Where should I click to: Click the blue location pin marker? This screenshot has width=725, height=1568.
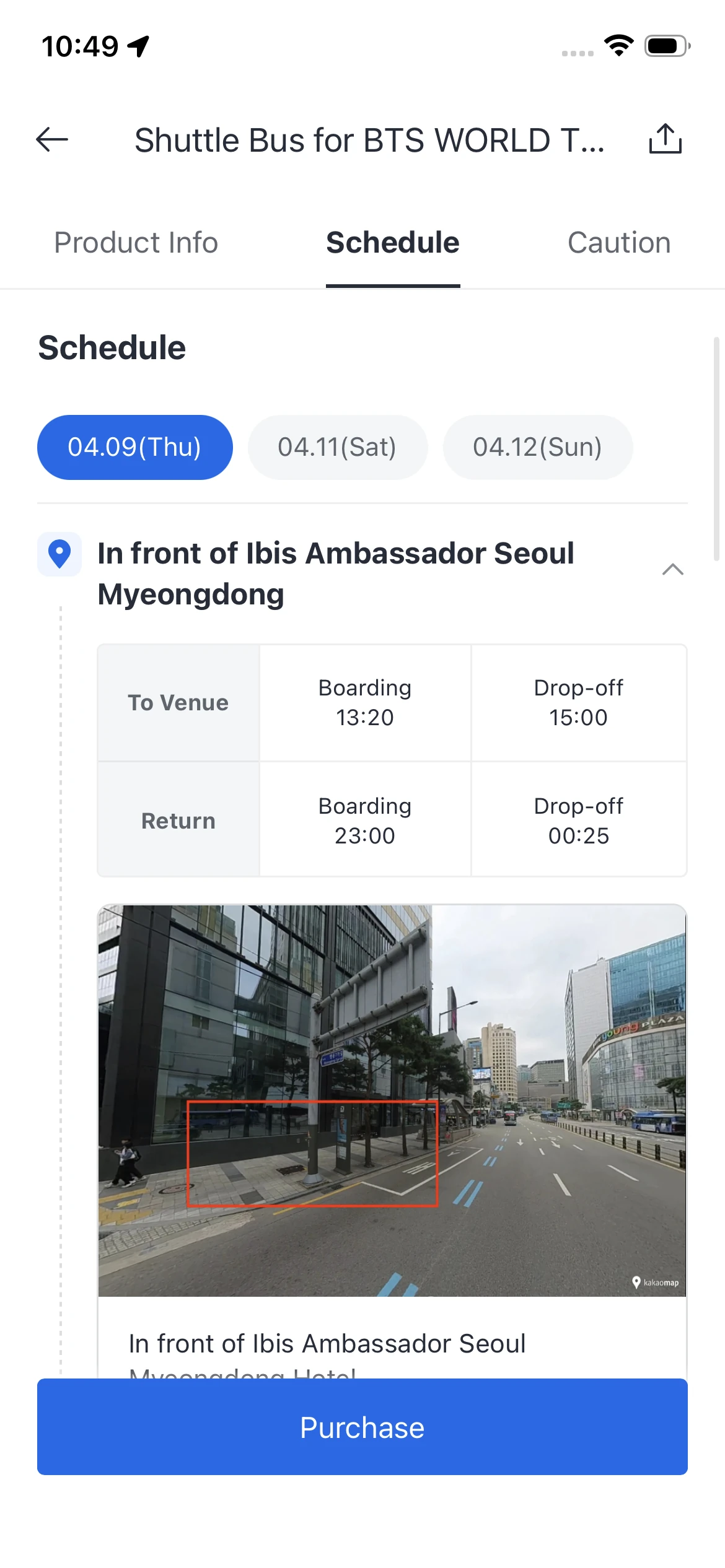click(x=59, y=554)
